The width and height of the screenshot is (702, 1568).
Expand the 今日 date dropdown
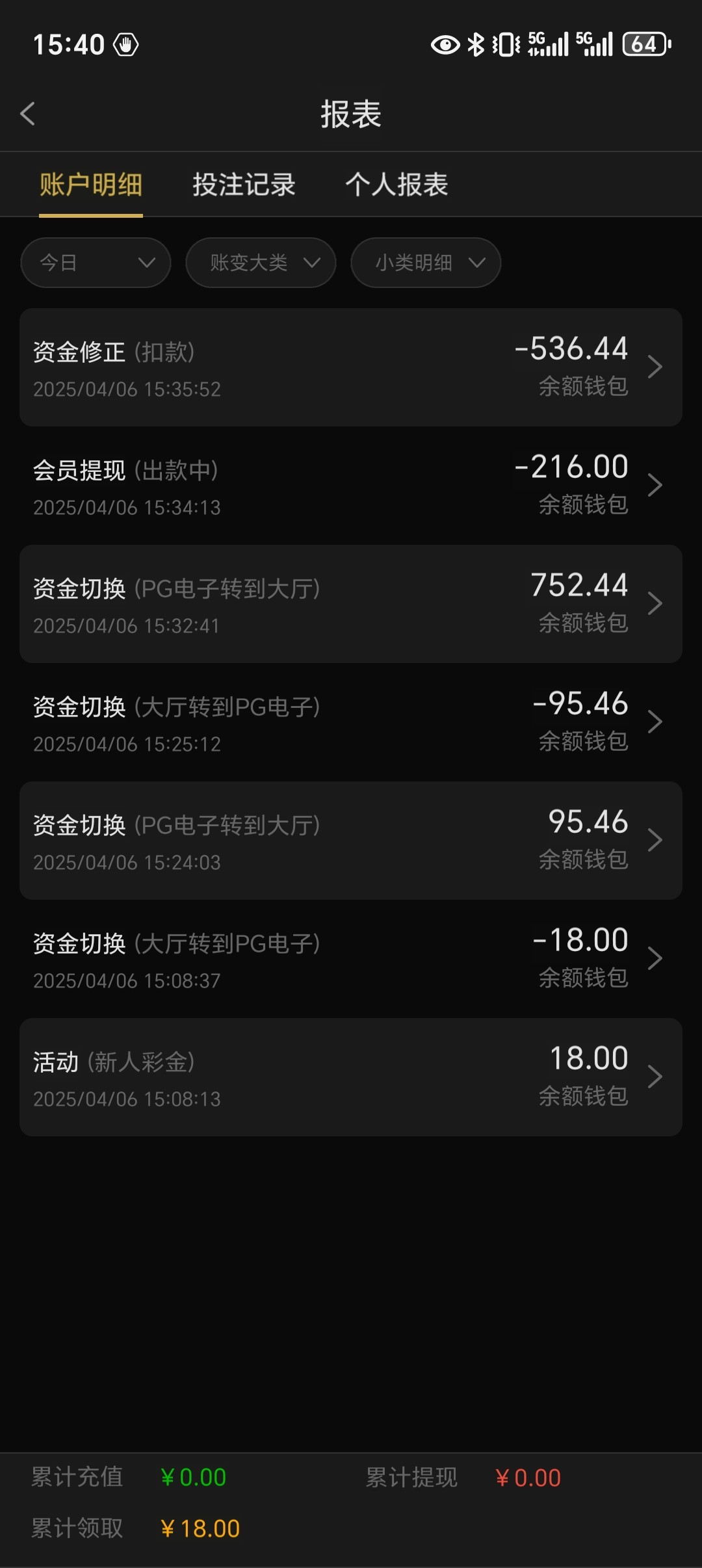[96, 263]
